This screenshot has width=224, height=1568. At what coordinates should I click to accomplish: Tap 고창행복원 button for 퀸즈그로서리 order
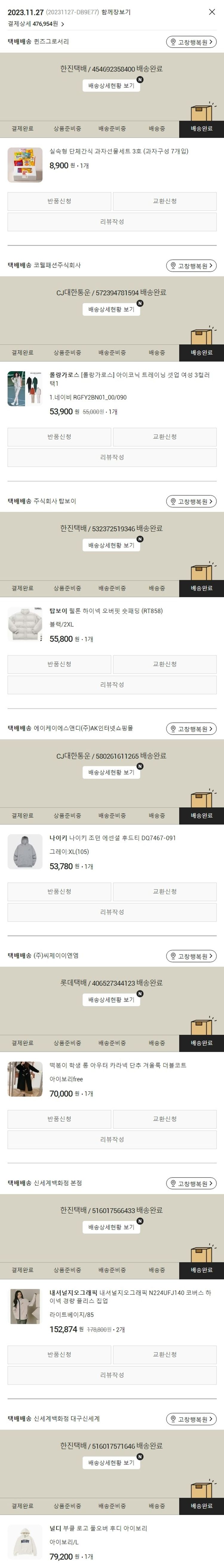point(191,42)
